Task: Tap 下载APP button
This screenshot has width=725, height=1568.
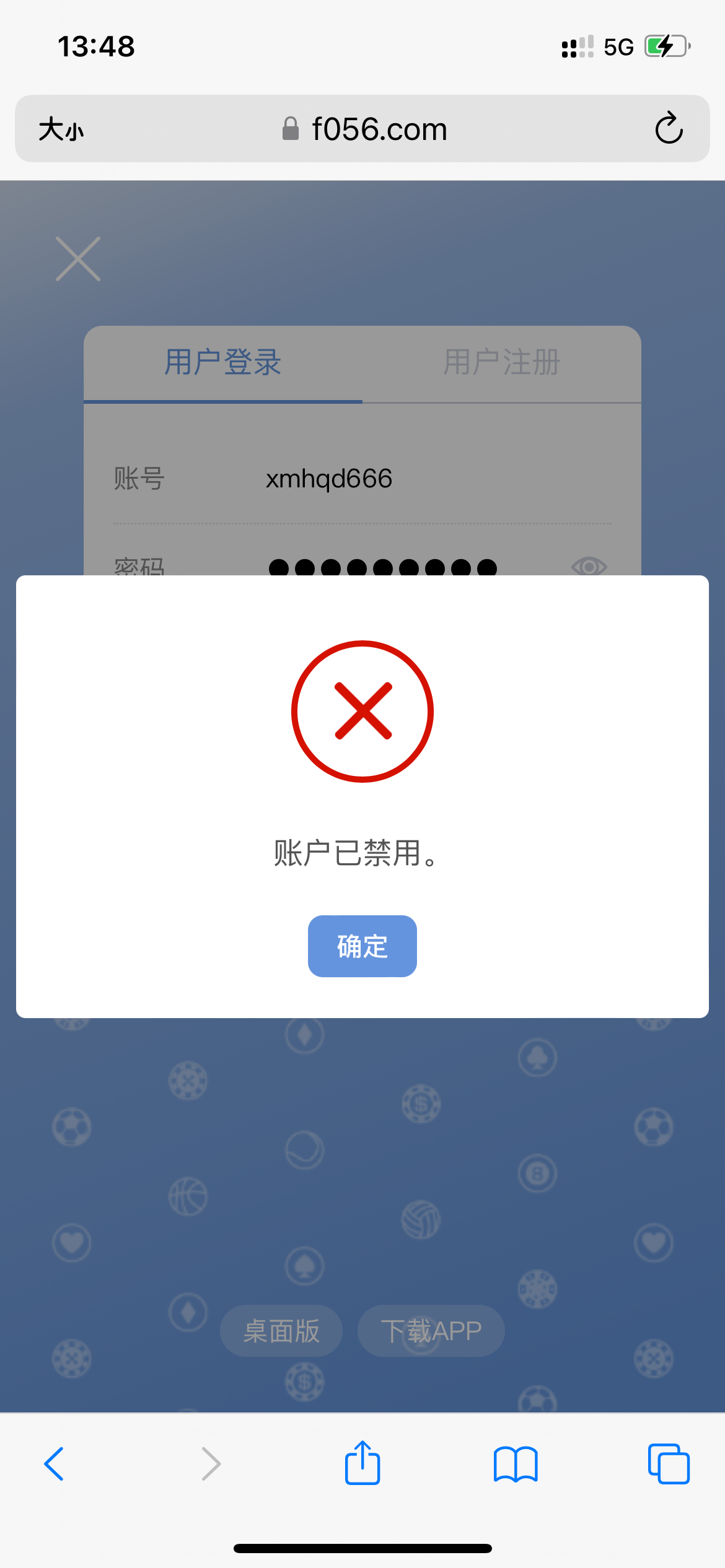Action: 431,1331
